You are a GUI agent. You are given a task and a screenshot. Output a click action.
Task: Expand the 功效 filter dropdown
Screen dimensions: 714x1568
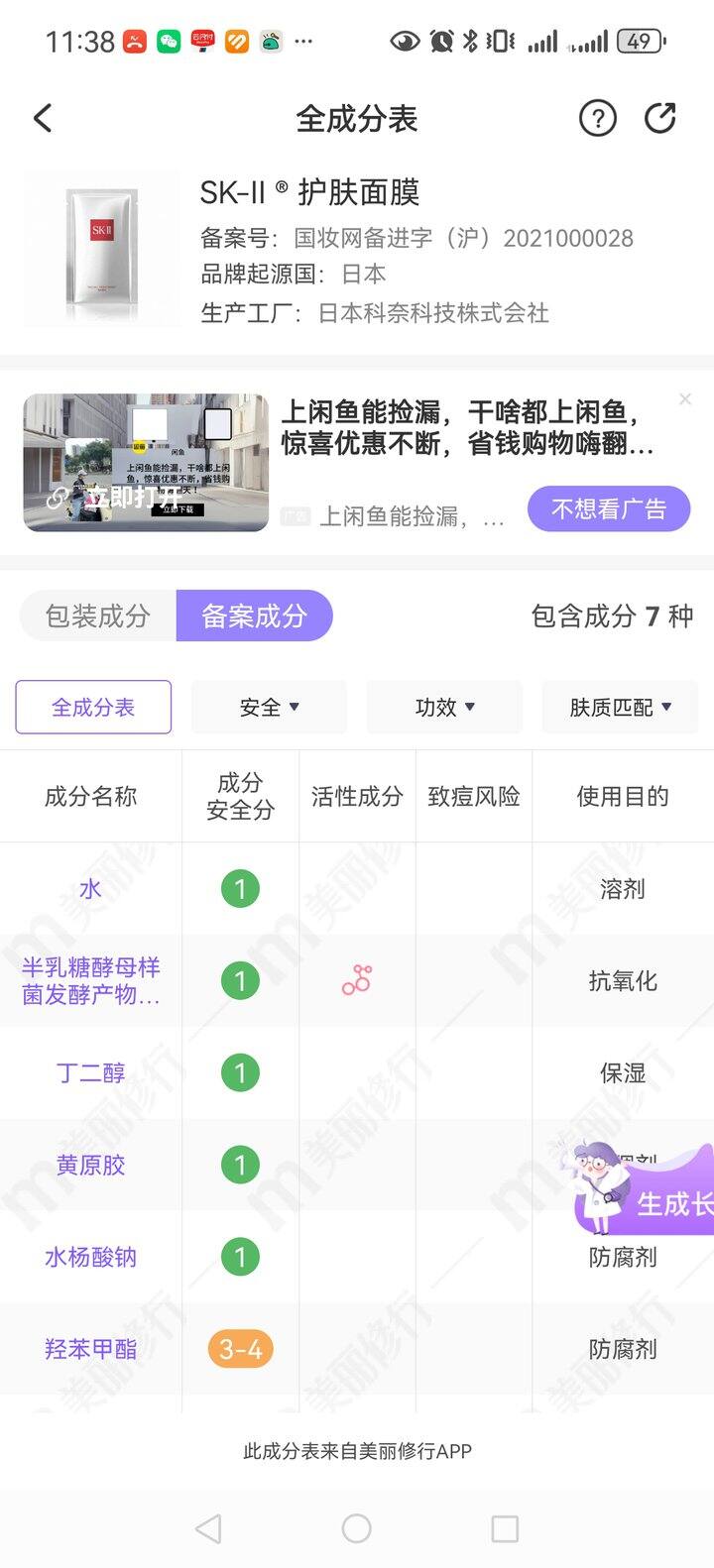pyautogui.click(x=444, y=707)
